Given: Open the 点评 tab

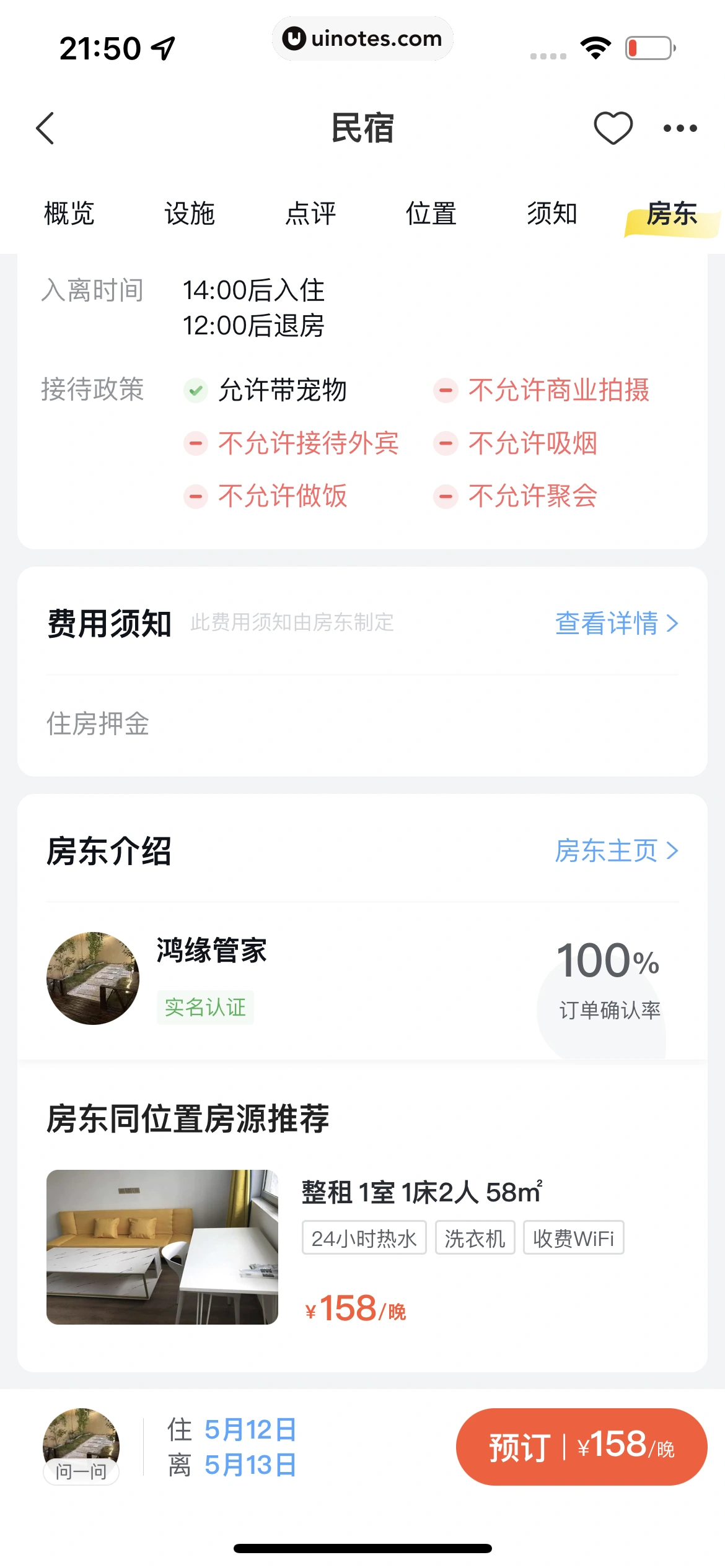Looking at the screenshot, I should [310, 214].
